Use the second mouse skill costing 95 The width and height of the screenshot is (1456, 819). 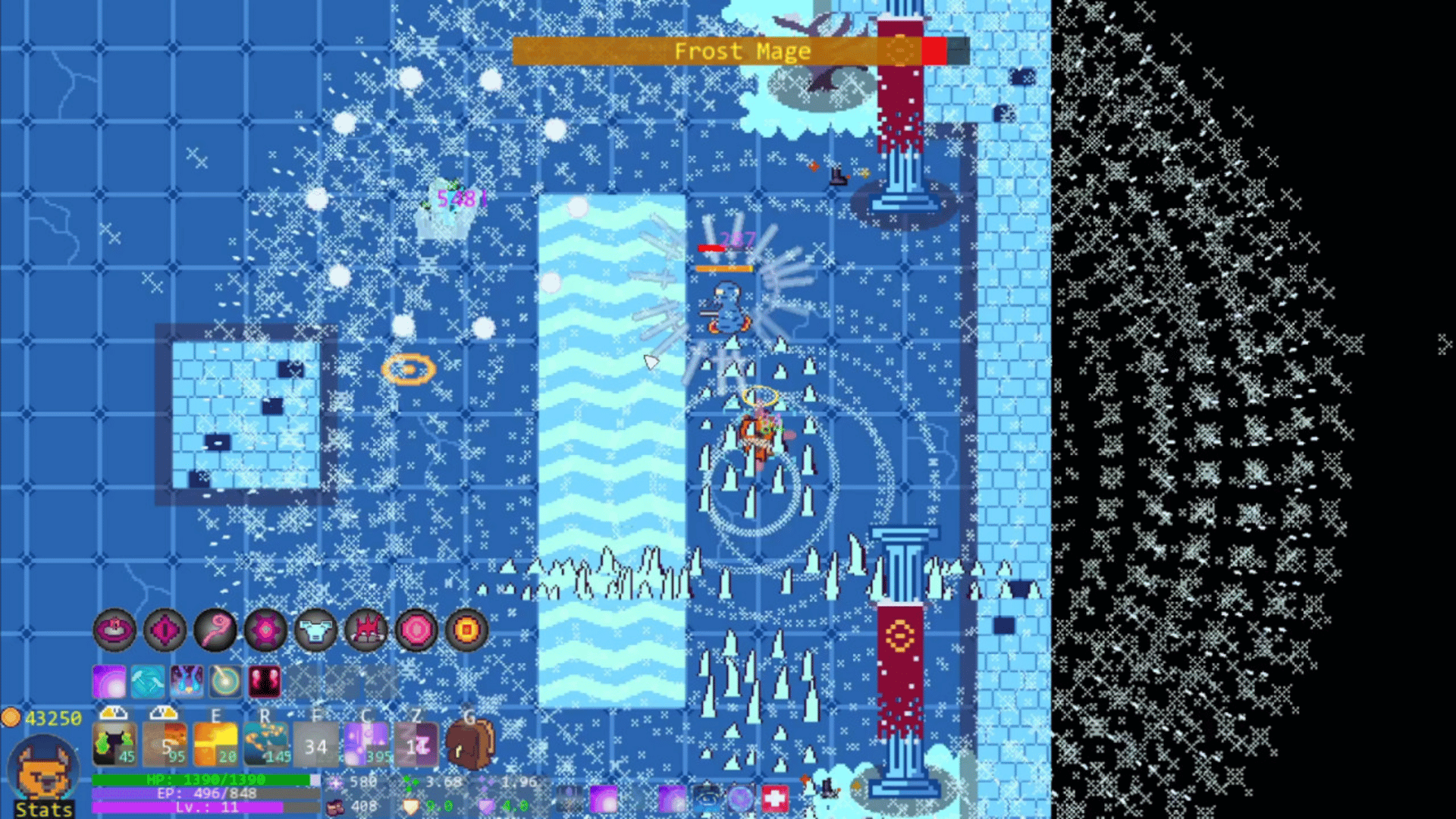(x=165, y=745)
